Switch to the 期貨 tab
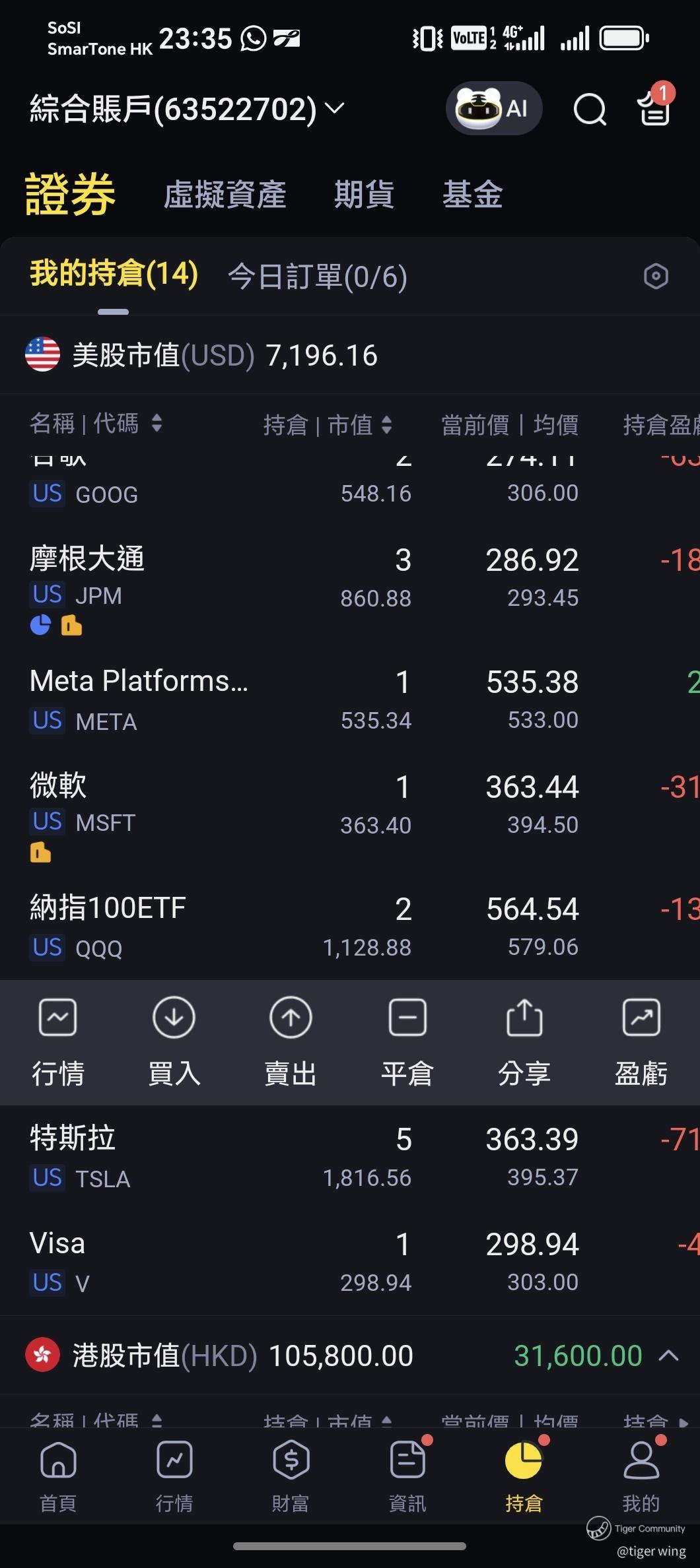 tap(364, 195)
